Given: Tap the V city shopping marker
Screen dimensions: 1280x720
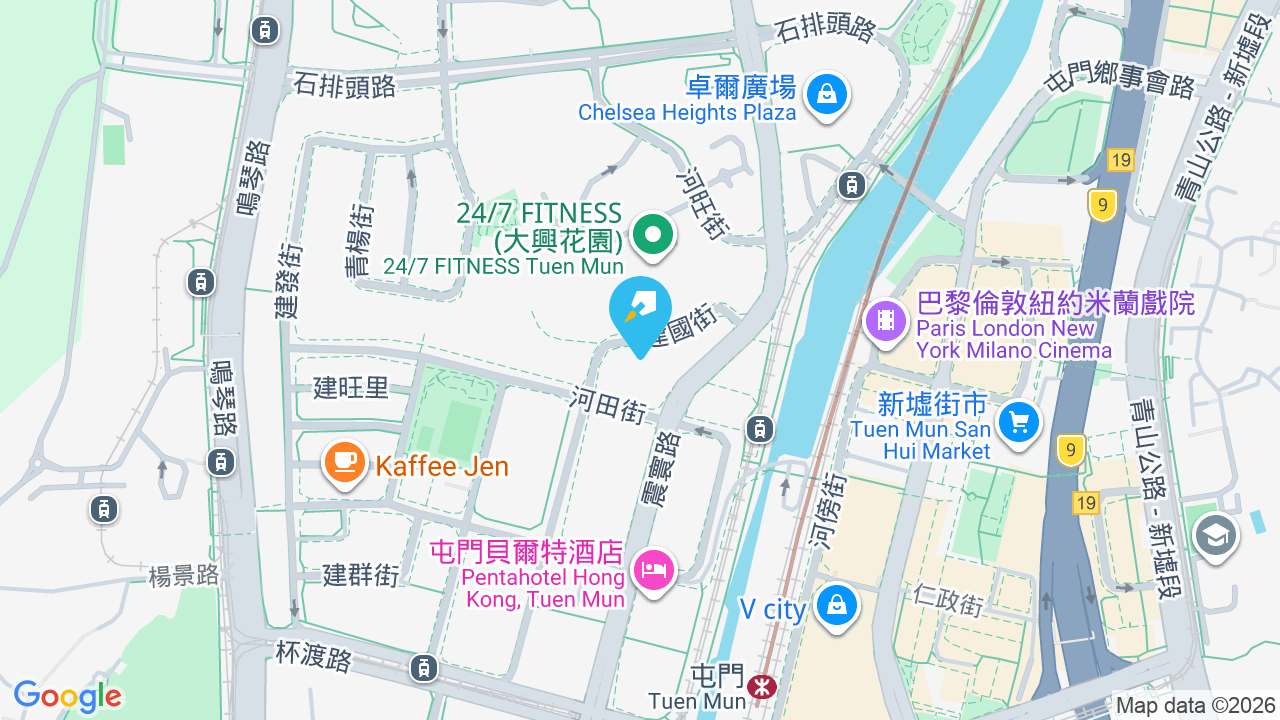Looking at the screenshot, I should (836, 607).
